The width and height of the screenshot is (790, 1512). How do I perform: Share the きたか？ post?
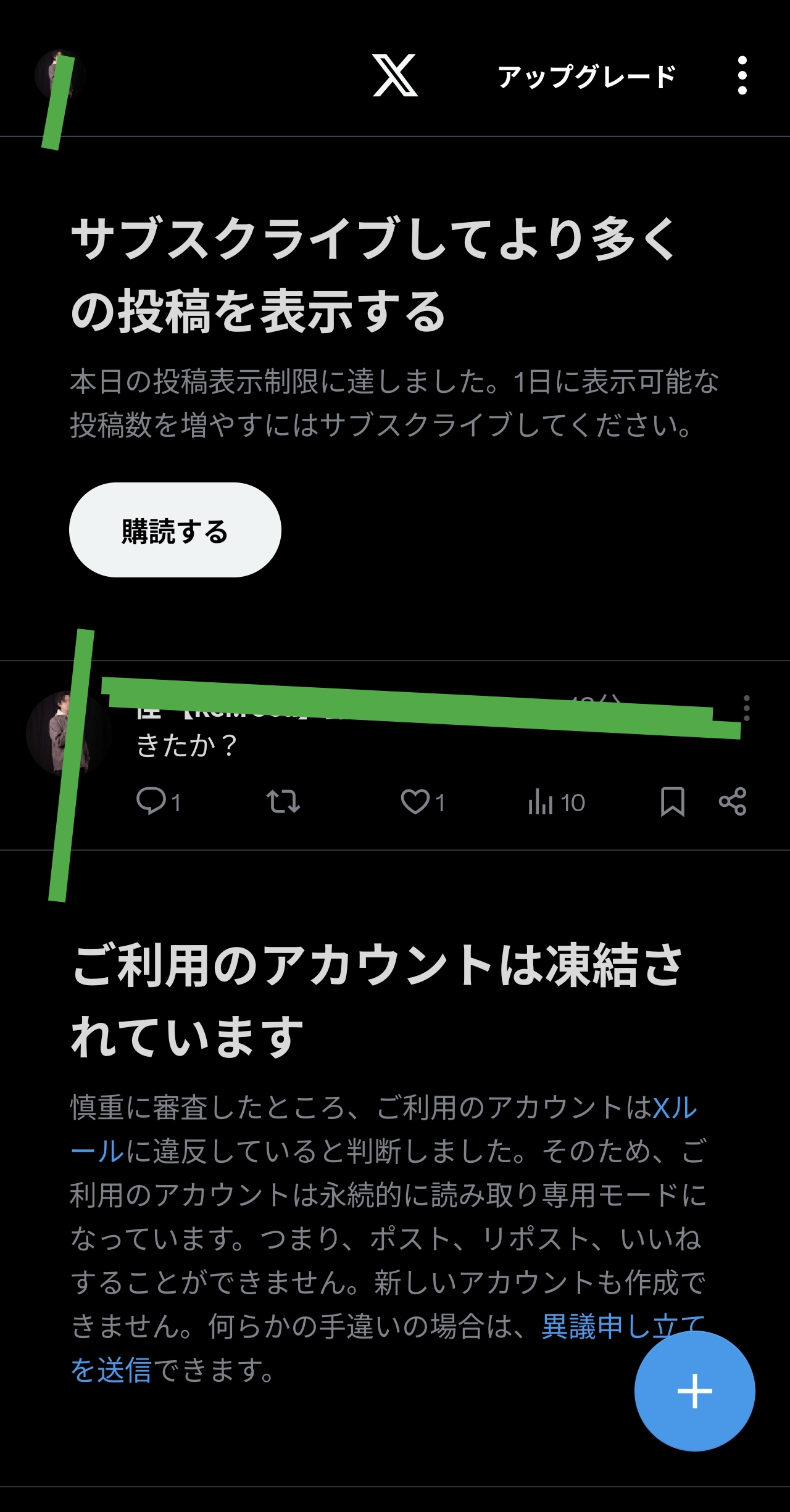click(733, 802)
